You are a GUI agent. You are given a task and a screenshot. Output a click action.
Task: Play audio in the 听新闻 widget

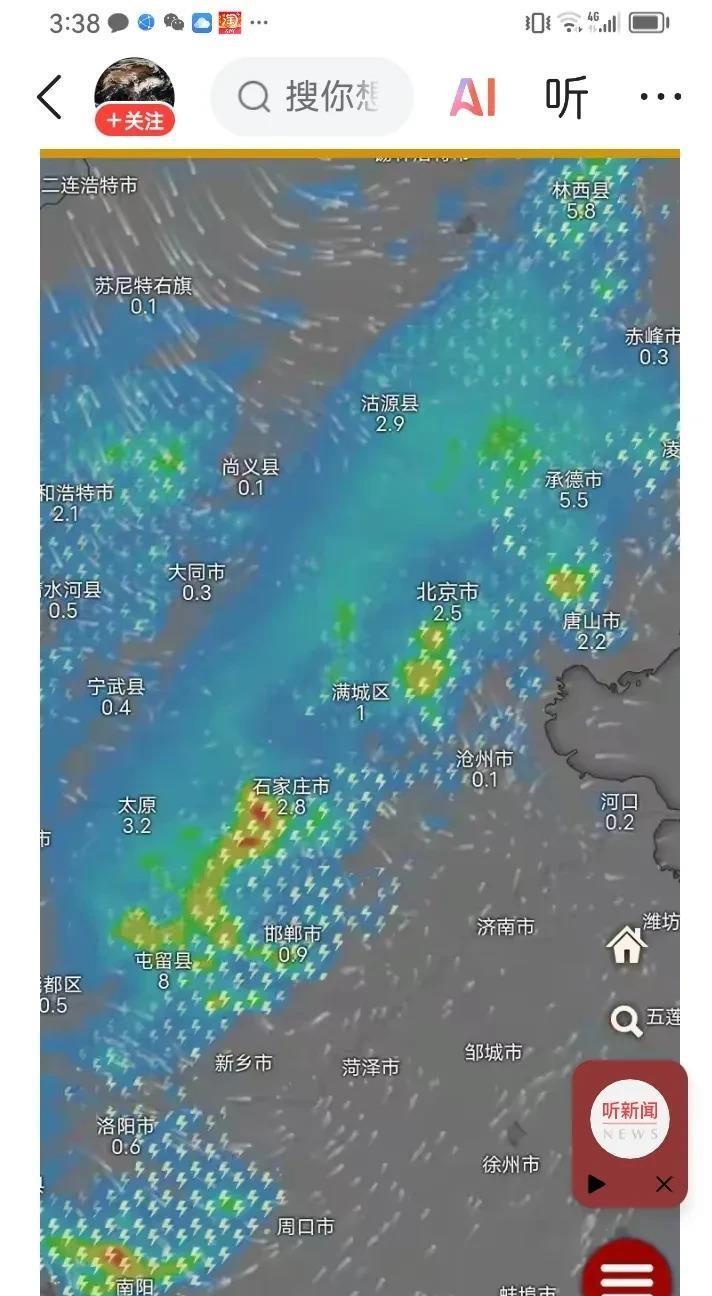[x=597, y=1184]
